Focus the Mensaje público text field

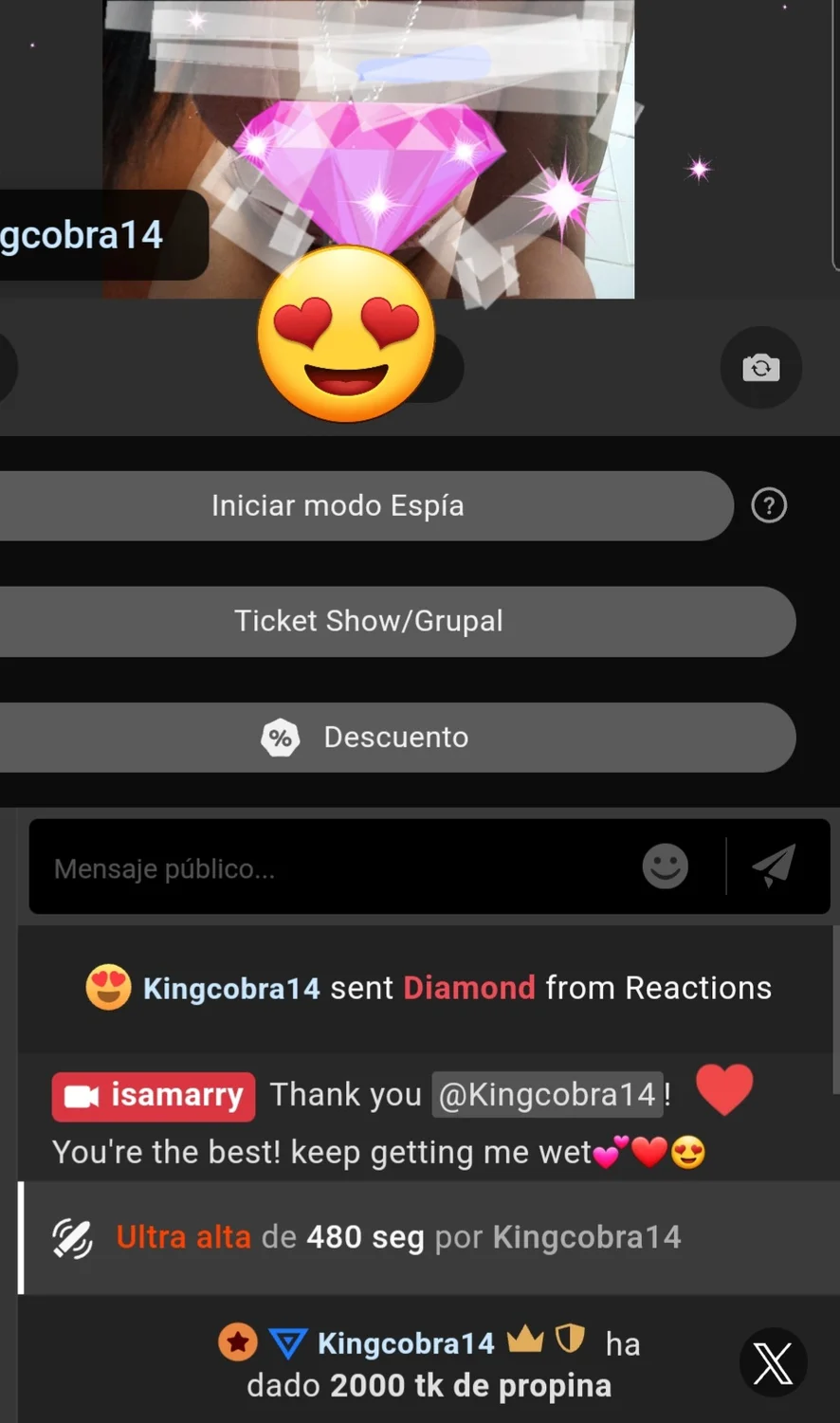(x=322, y=868)
